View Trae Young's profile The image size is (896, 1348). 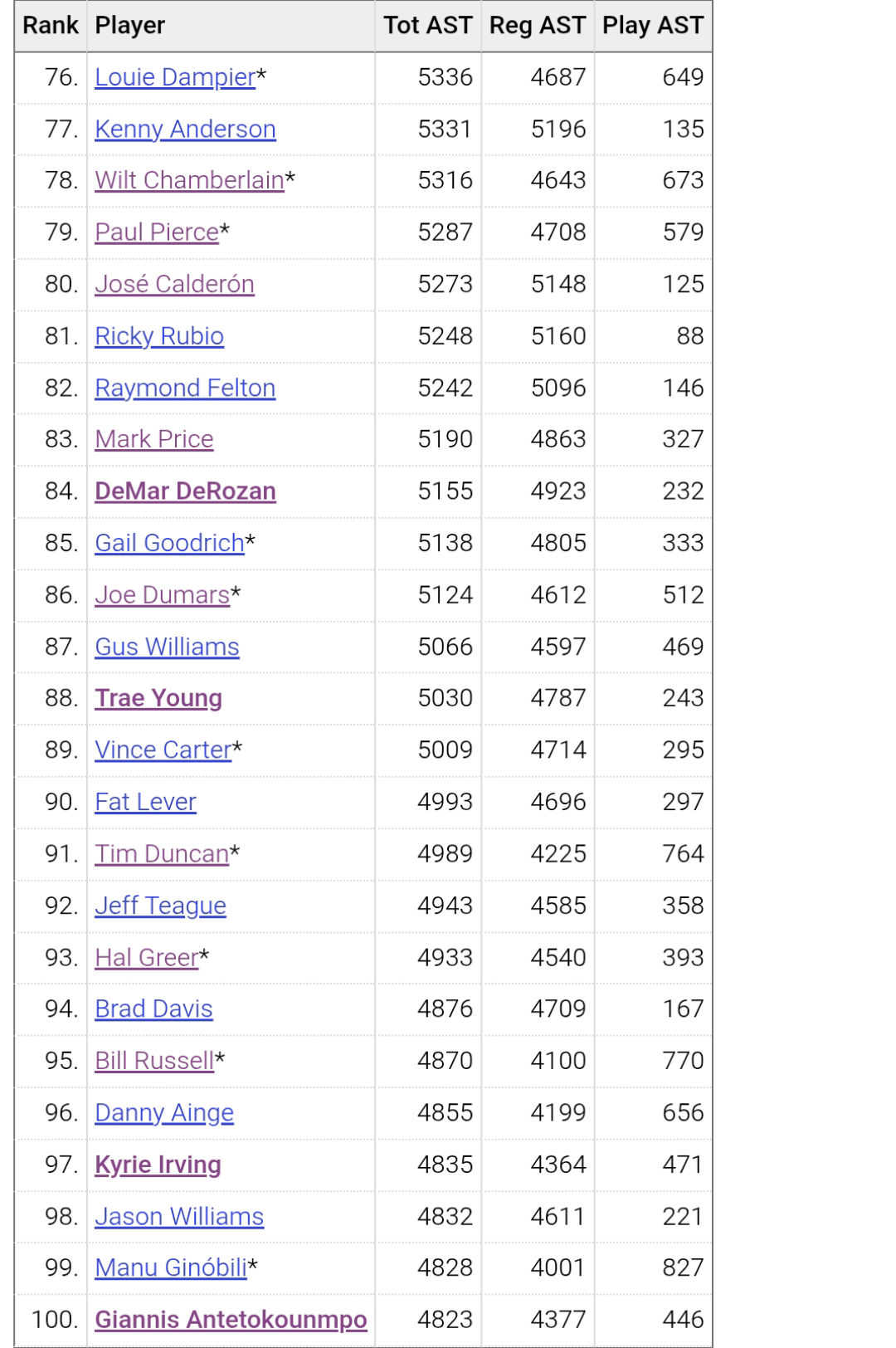[x=158, y=698]
